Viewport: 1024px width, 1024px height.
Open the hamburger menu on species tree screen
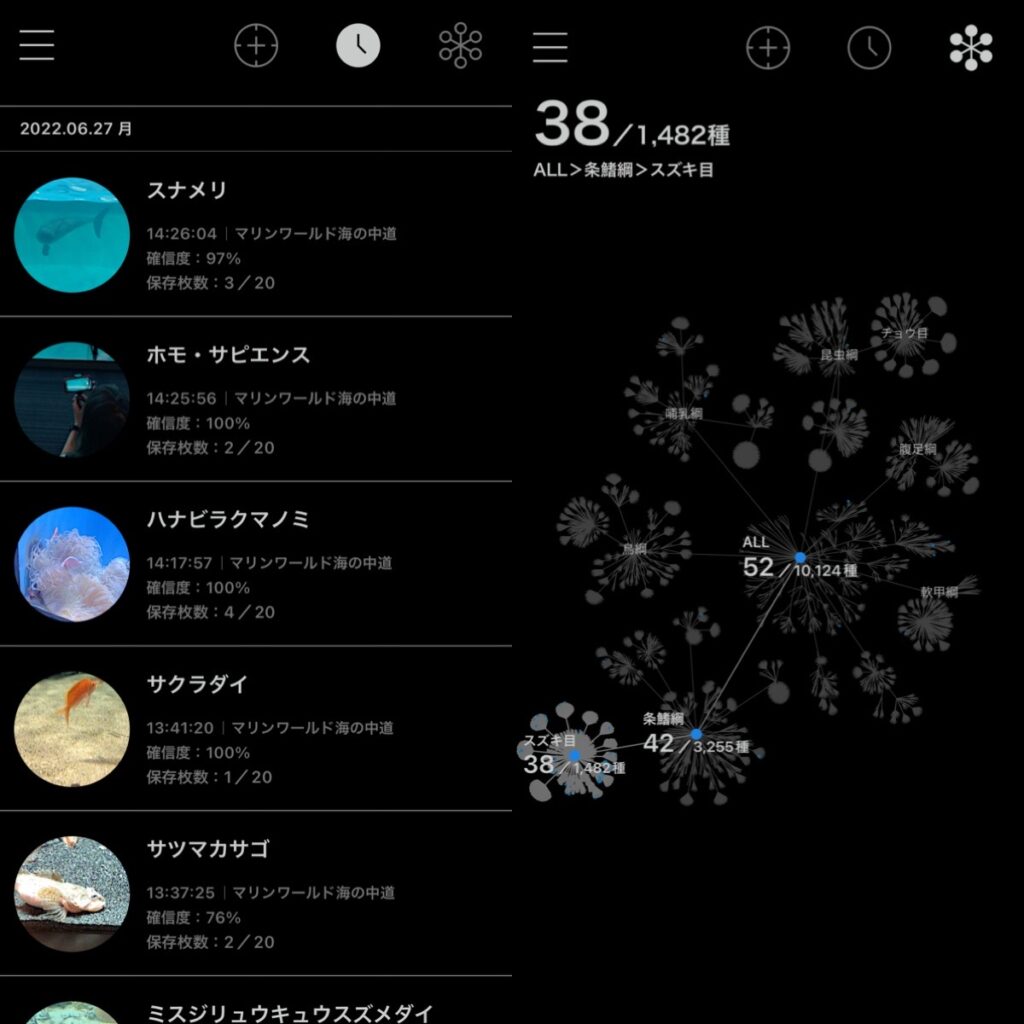point(550,47)
